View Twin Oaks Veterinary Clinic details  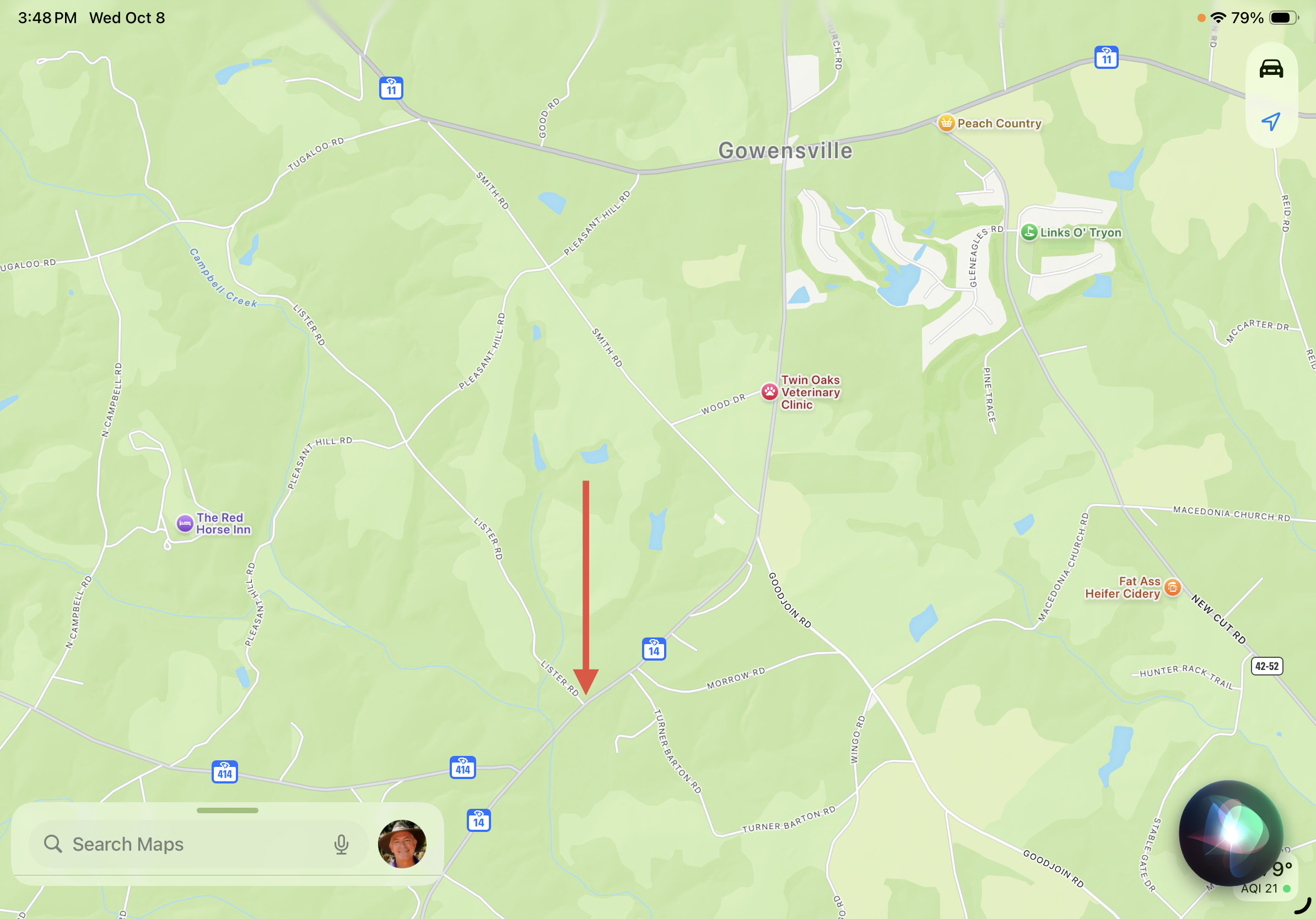tap(769, 392)
